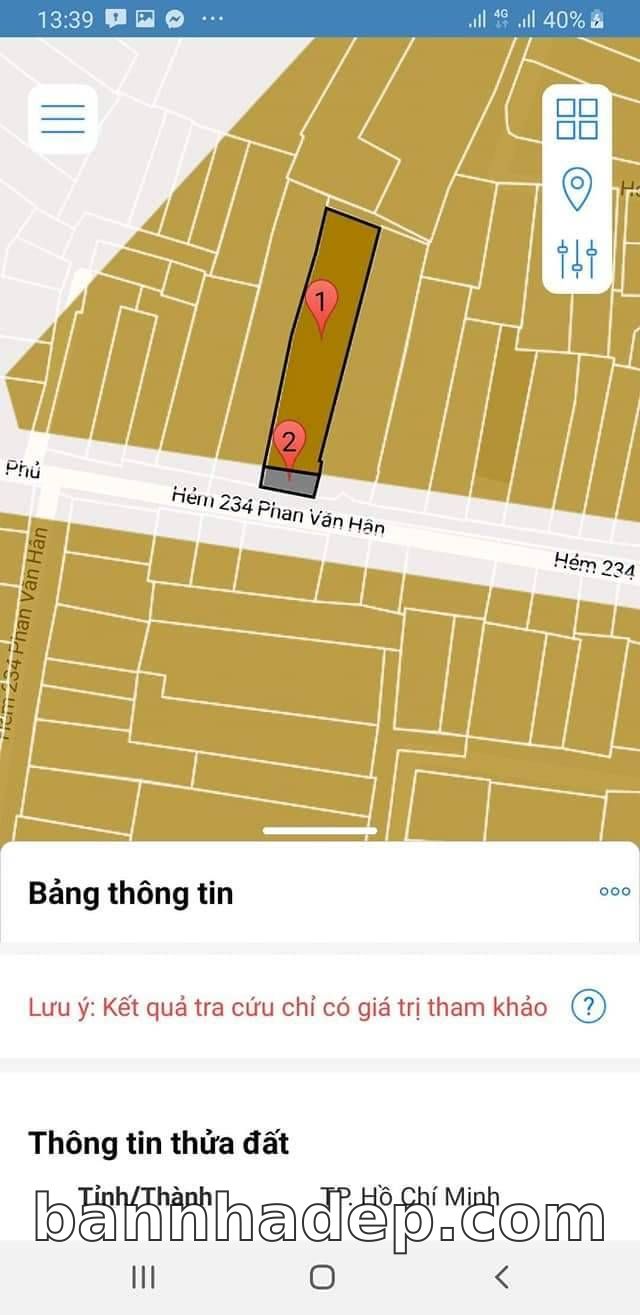Open more options in Bảng thông tin
The image size is (640, 1315).
614,891
